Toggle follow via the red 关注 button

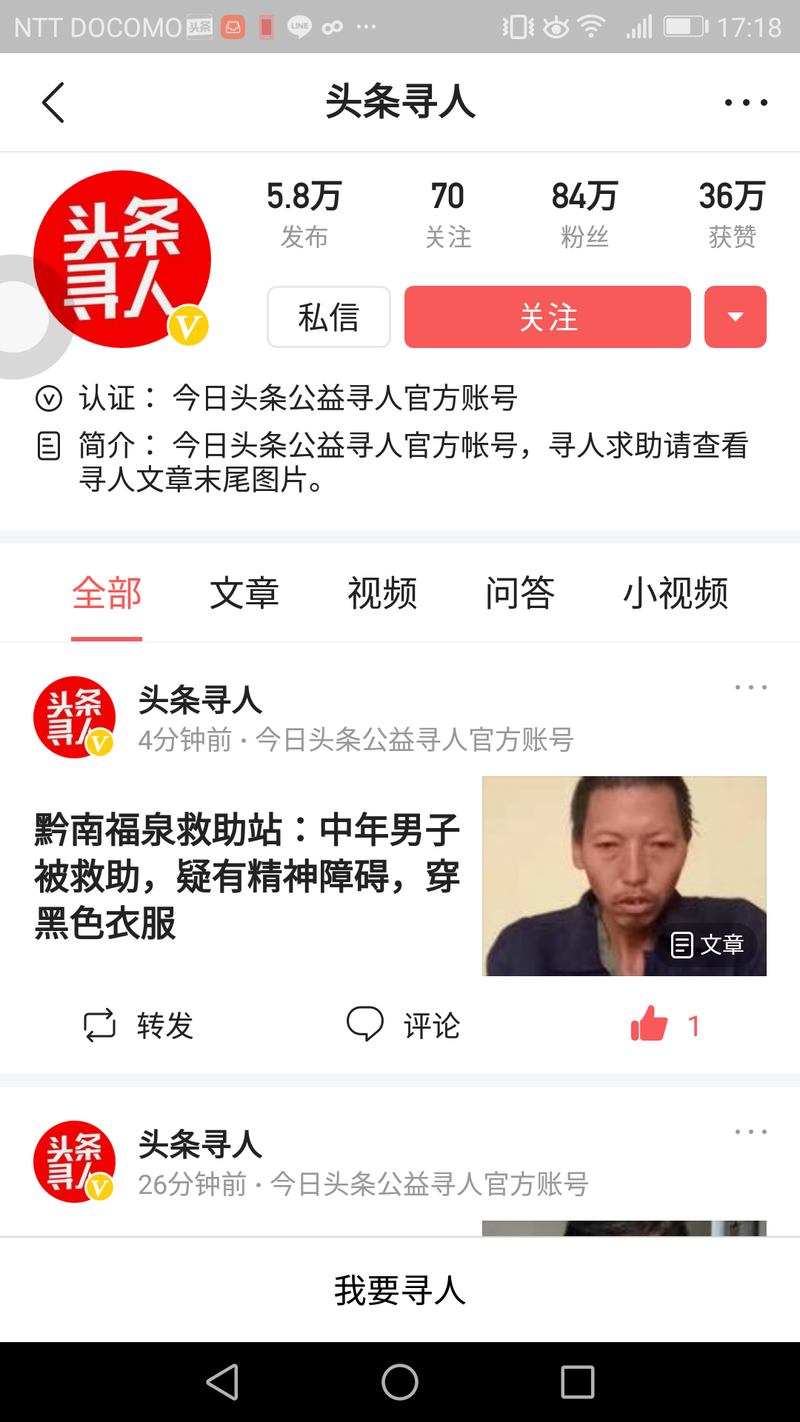click(x=546, y=317)
